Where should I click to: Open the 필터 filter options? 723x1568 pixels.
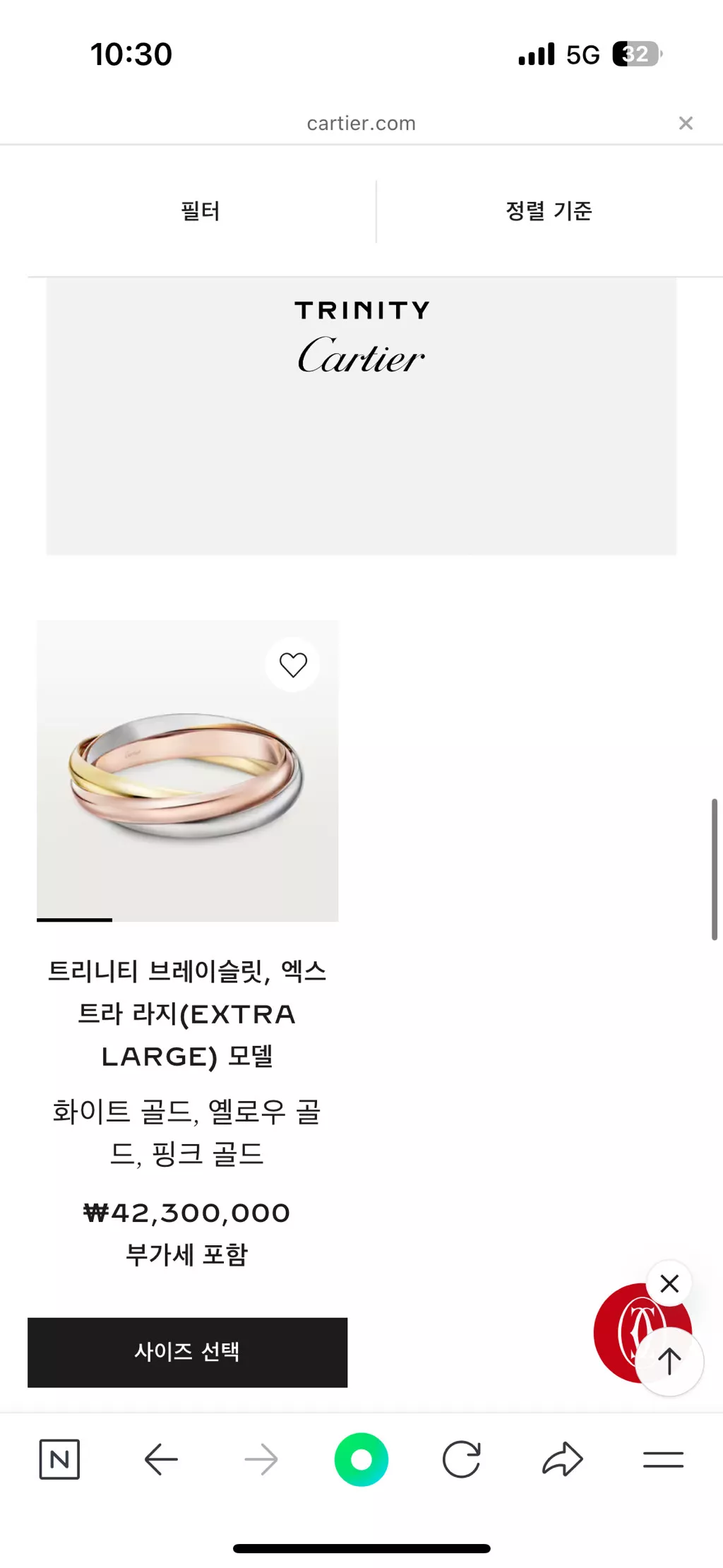[201, 211]
